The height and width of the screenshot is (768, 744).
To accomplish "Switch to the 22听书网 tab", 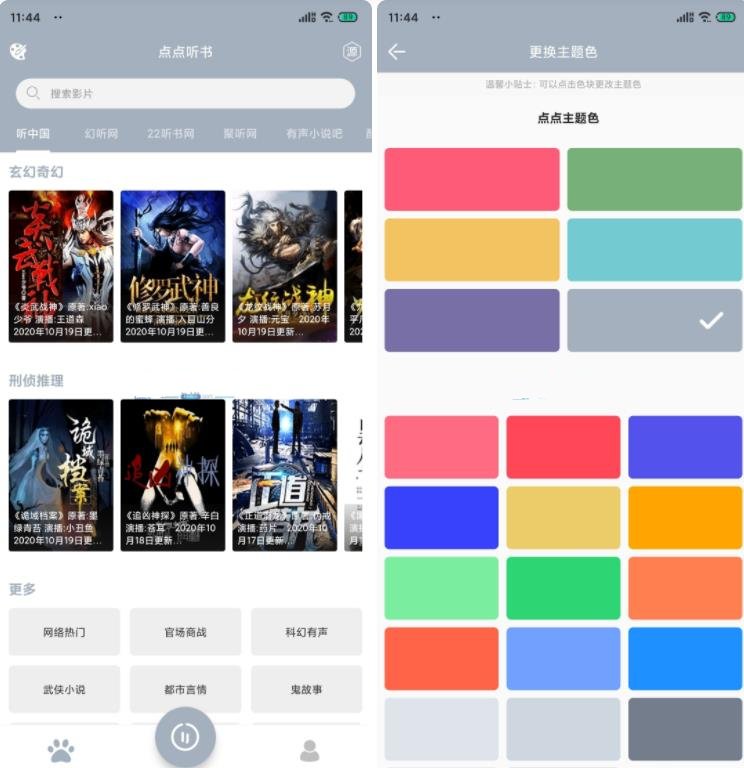I will click(x=171, y=133).
